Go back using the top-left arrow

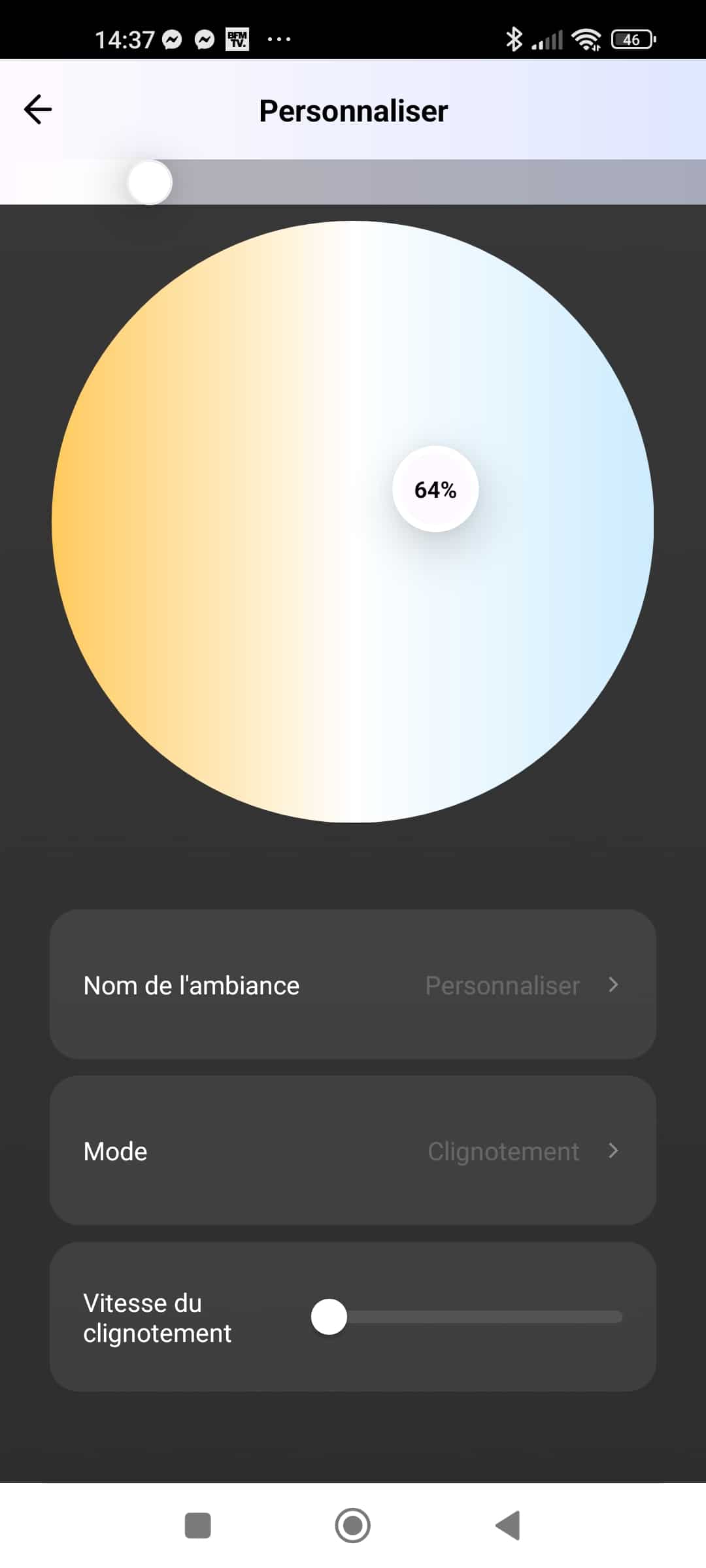38,109
